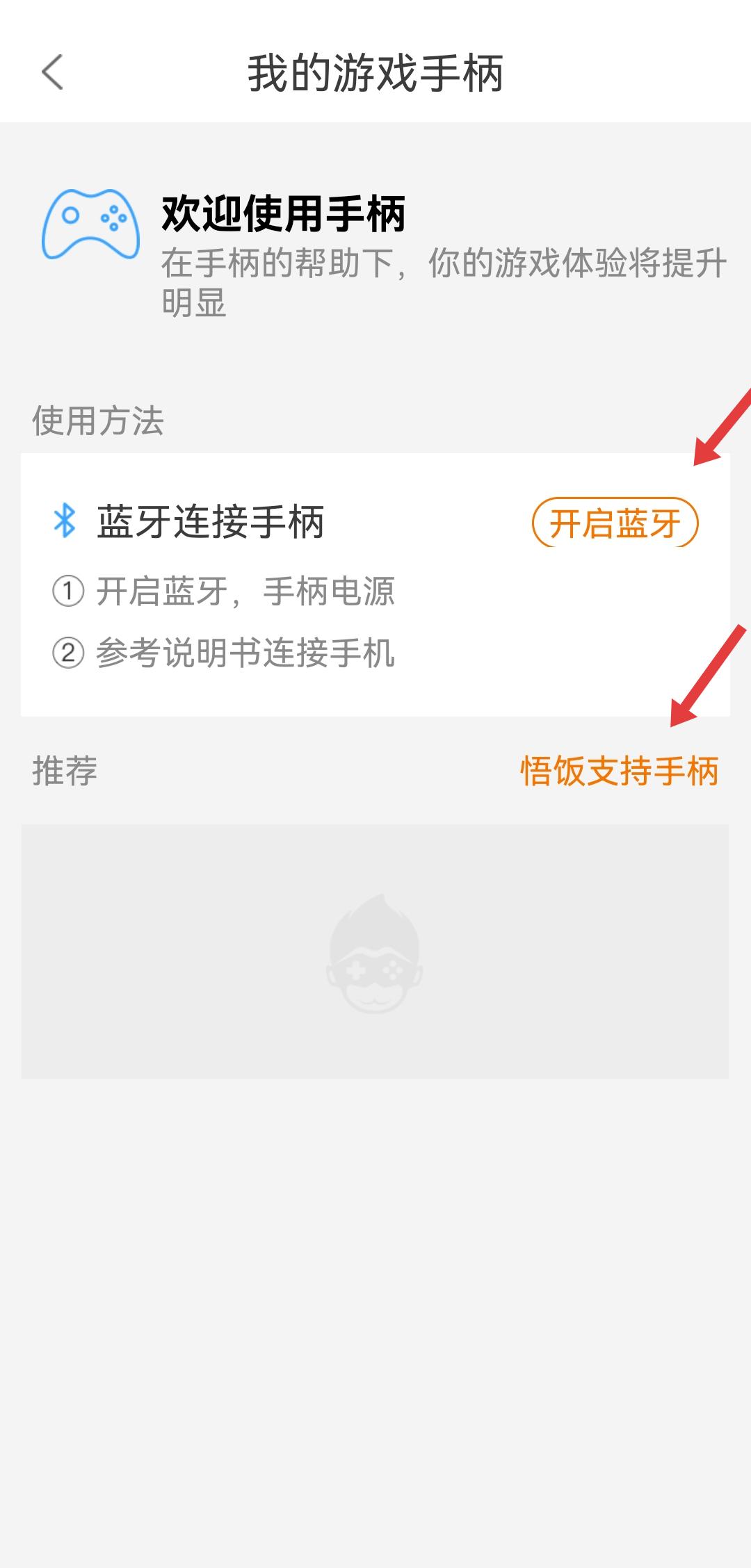
Task: Go back from 我的游戏手柄 page
Action: 52,72
